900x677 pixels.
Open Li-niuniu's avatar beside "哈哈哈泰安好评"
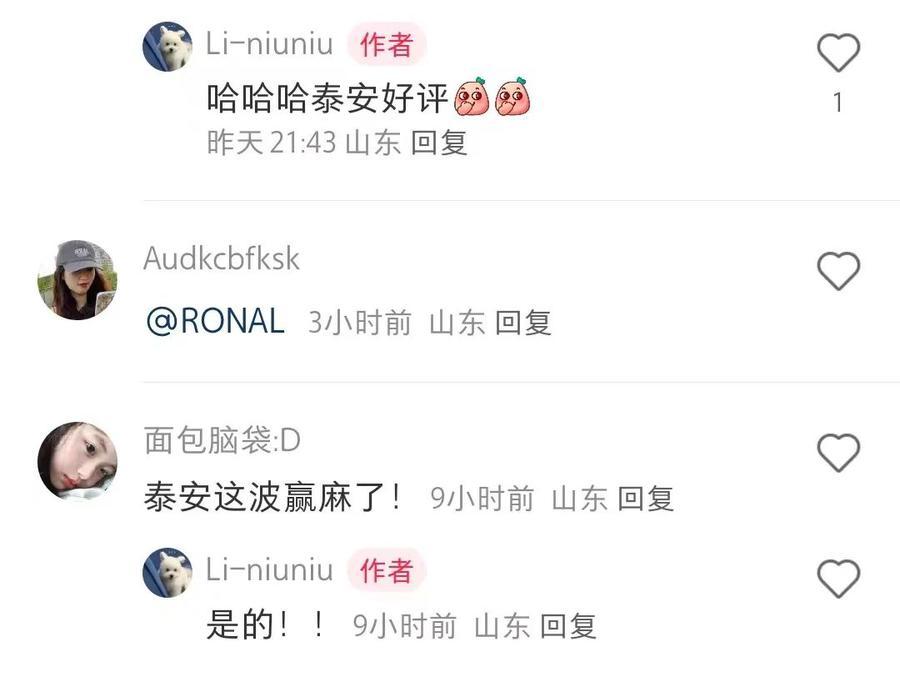(167, 46)
